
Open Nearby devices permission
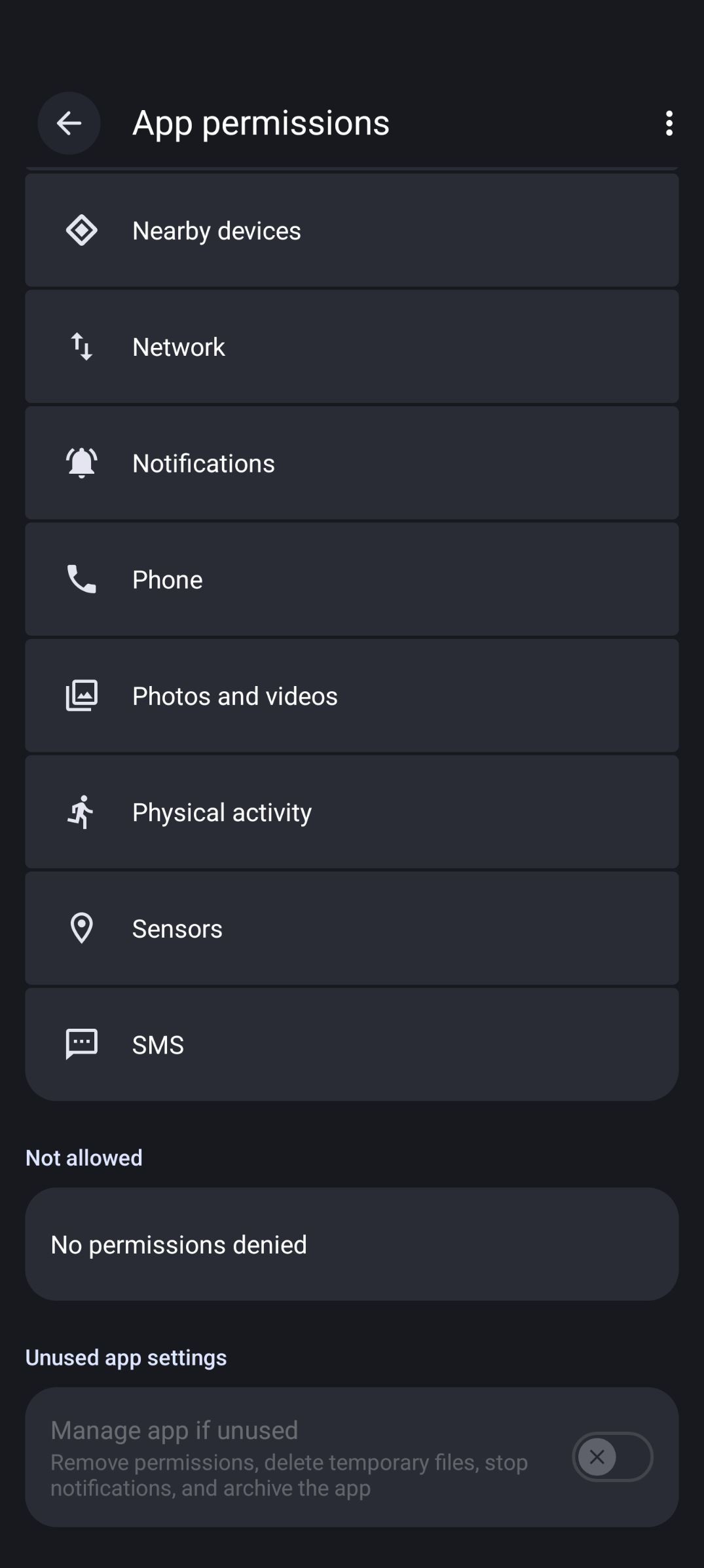tap(352, 231)
